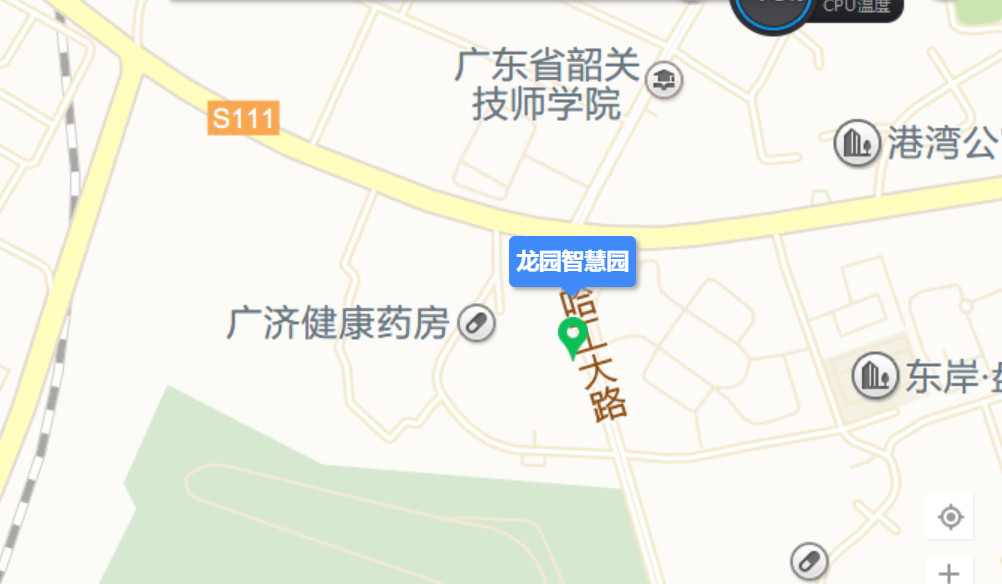Open the pharmacy marker beside the zoom button
Screen dimensions: 1002x584
pyautogui.click(x=809, y=562)
